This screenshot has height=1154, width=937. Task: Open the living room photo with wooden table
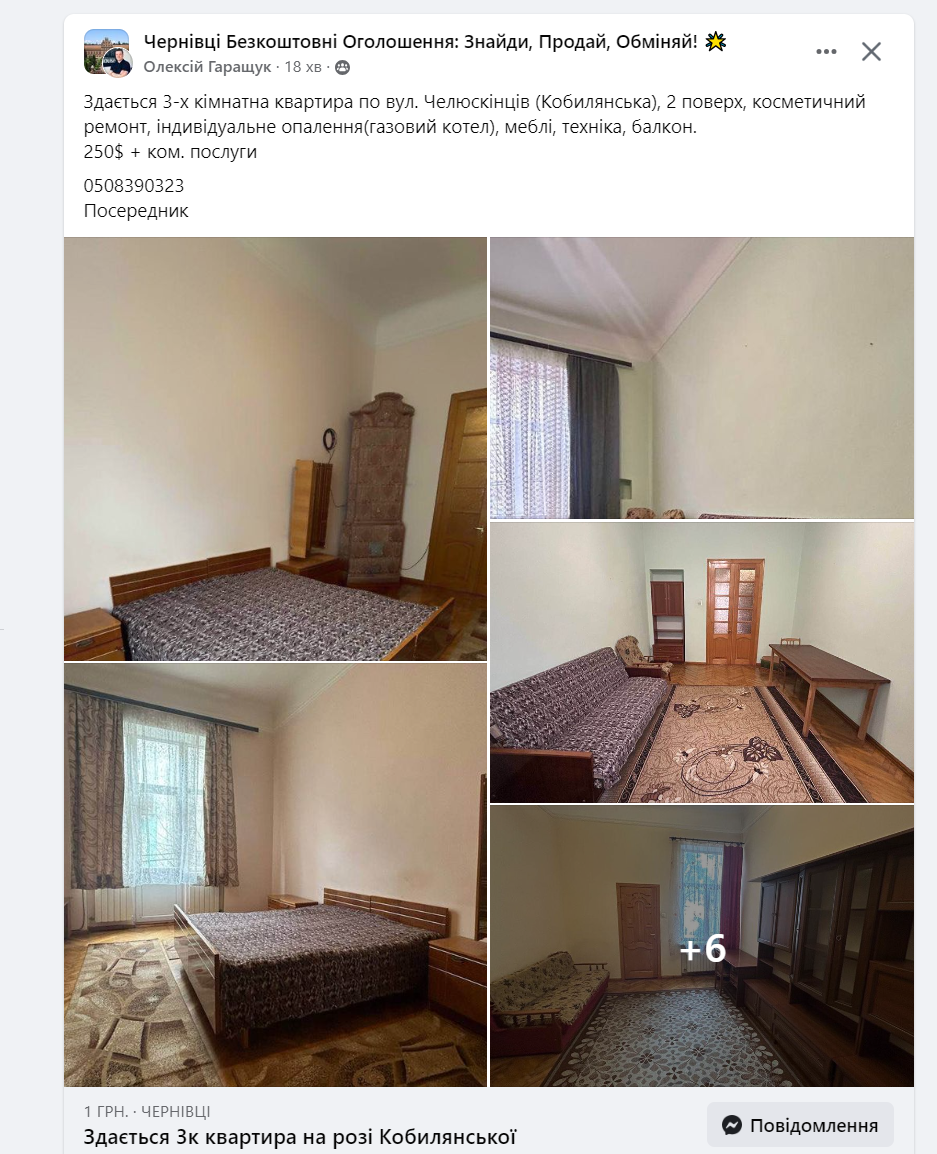[701, 662]
